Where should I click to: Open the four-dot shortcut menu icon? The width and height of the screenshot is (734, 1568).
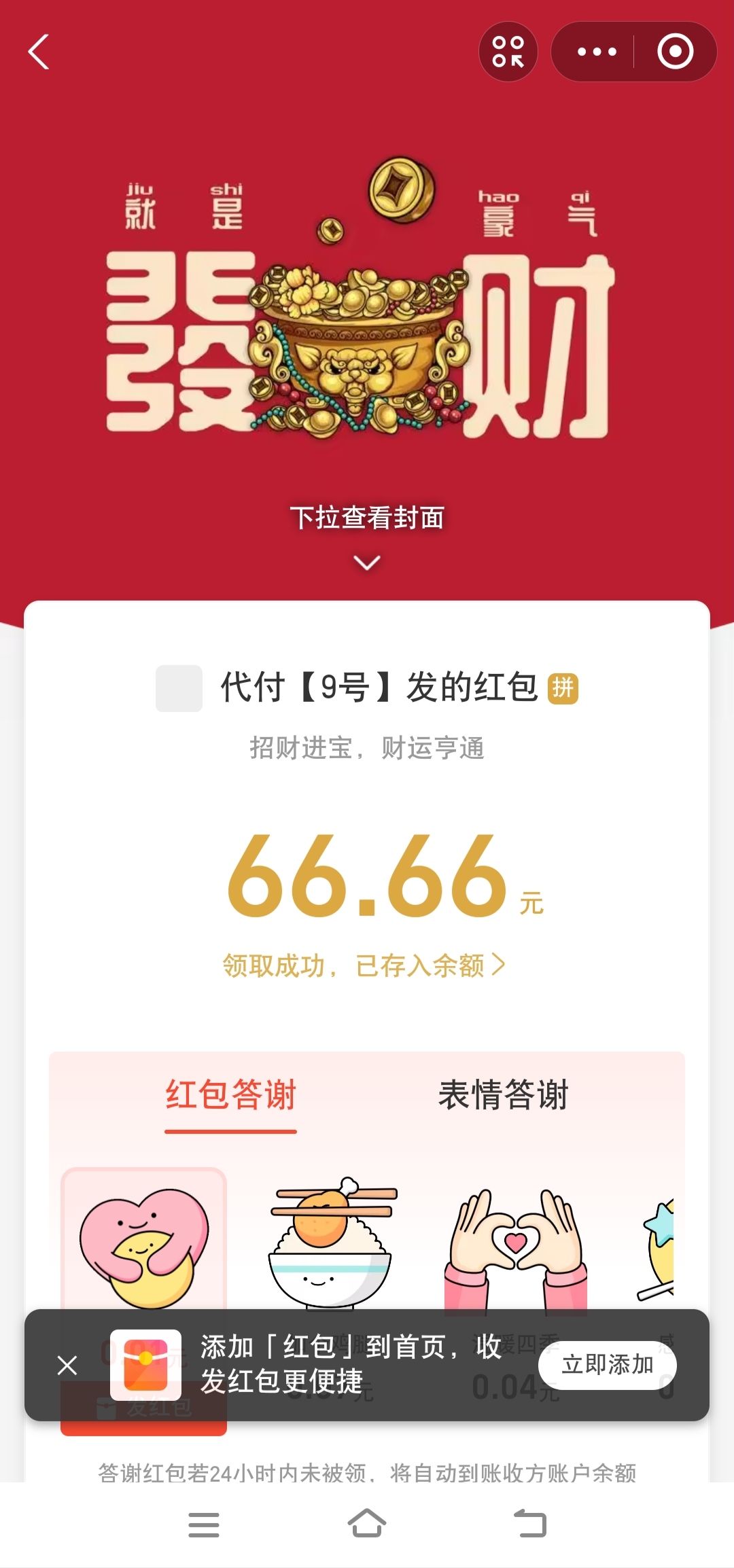[x=508, y=52]
